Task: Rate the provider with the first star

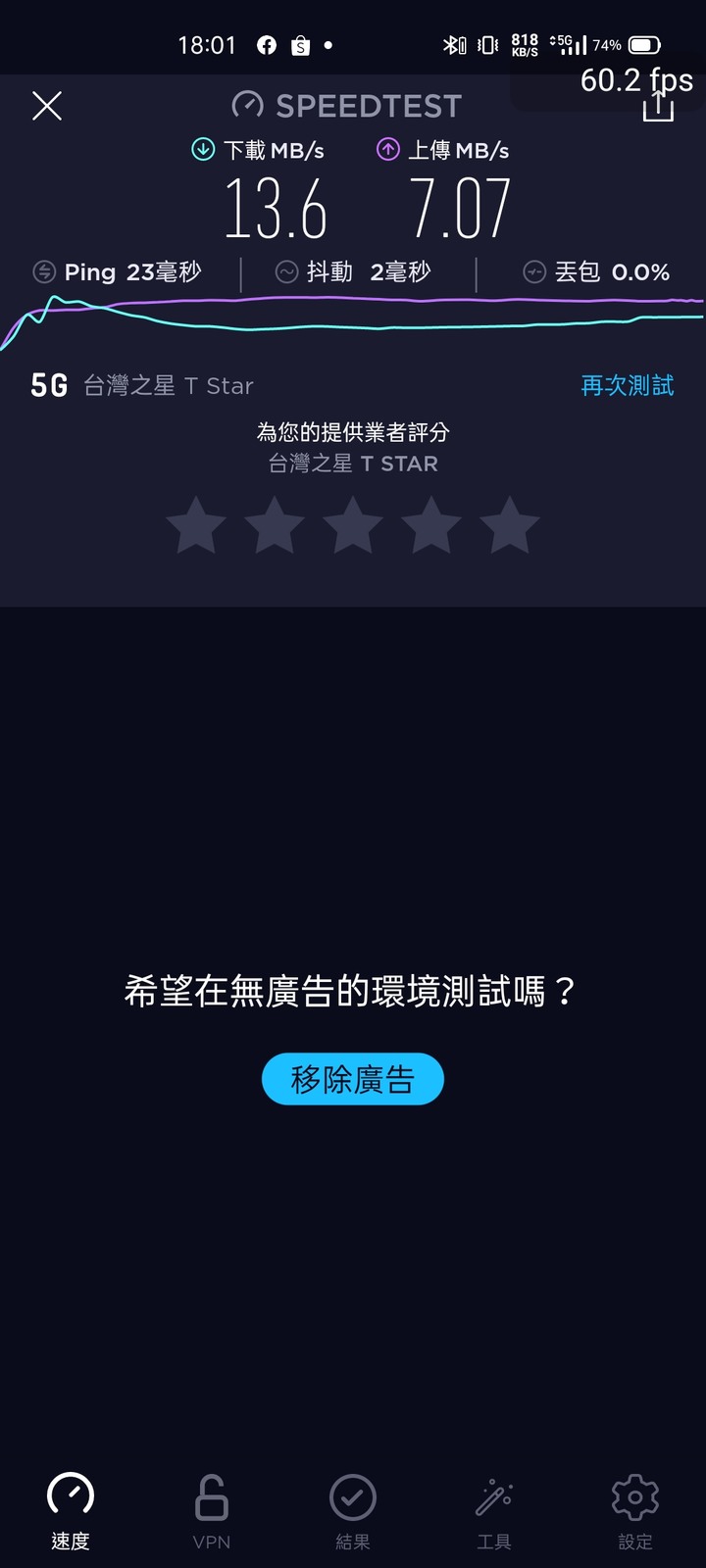Action: 196,525
